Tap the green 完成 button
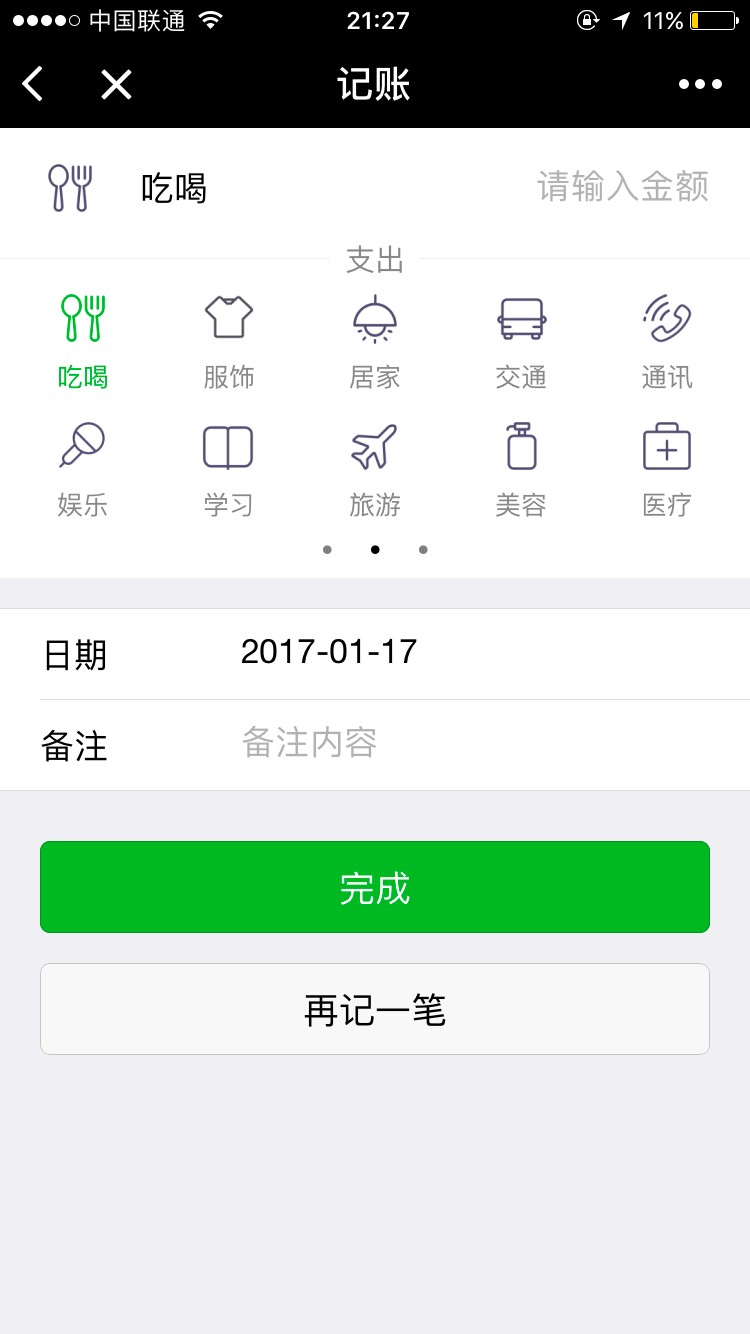Viewport: 750px width, 1334px height. click(375, 887)
